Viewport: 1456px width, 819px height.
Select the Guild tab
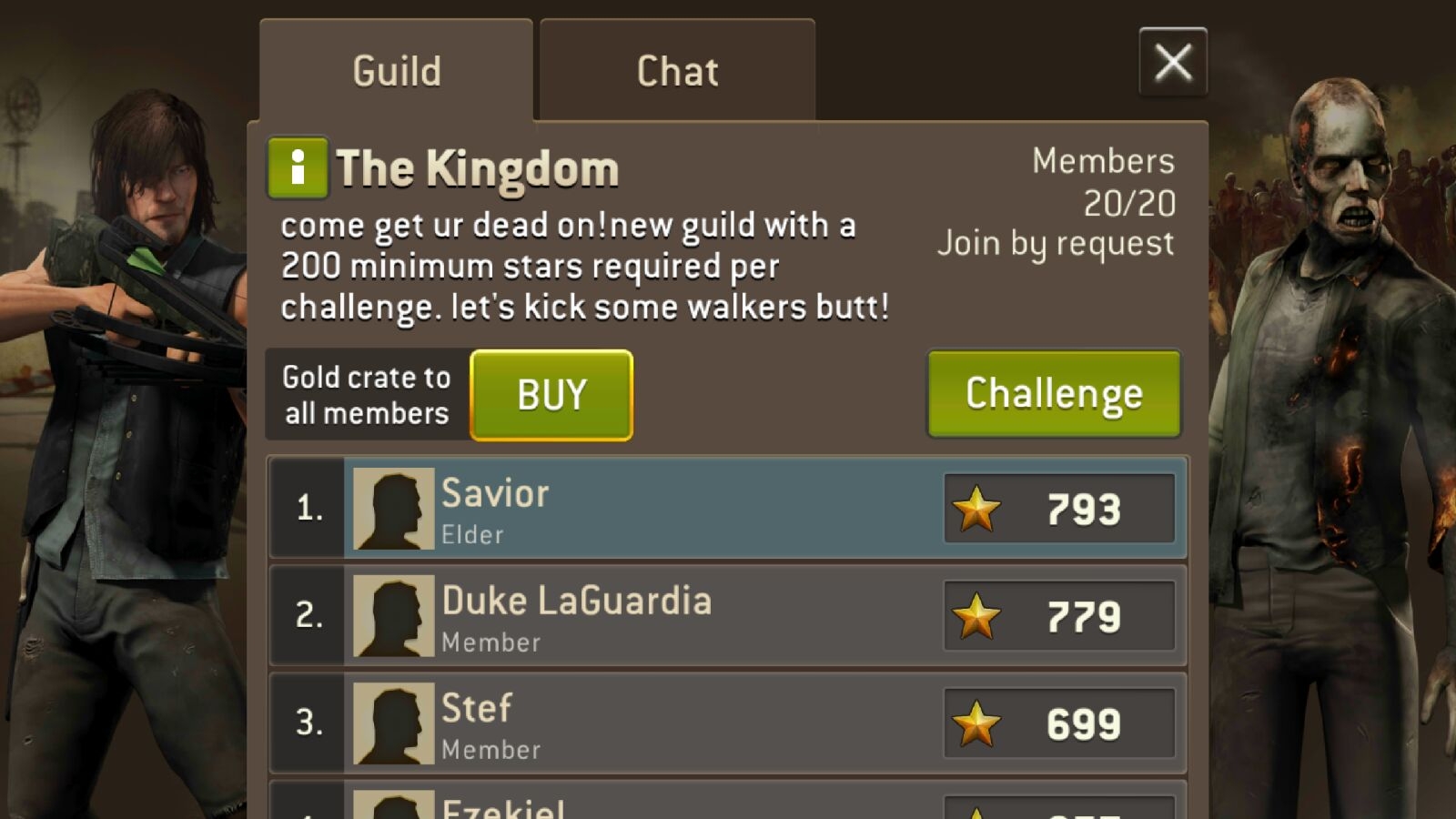tap(397, 71)
